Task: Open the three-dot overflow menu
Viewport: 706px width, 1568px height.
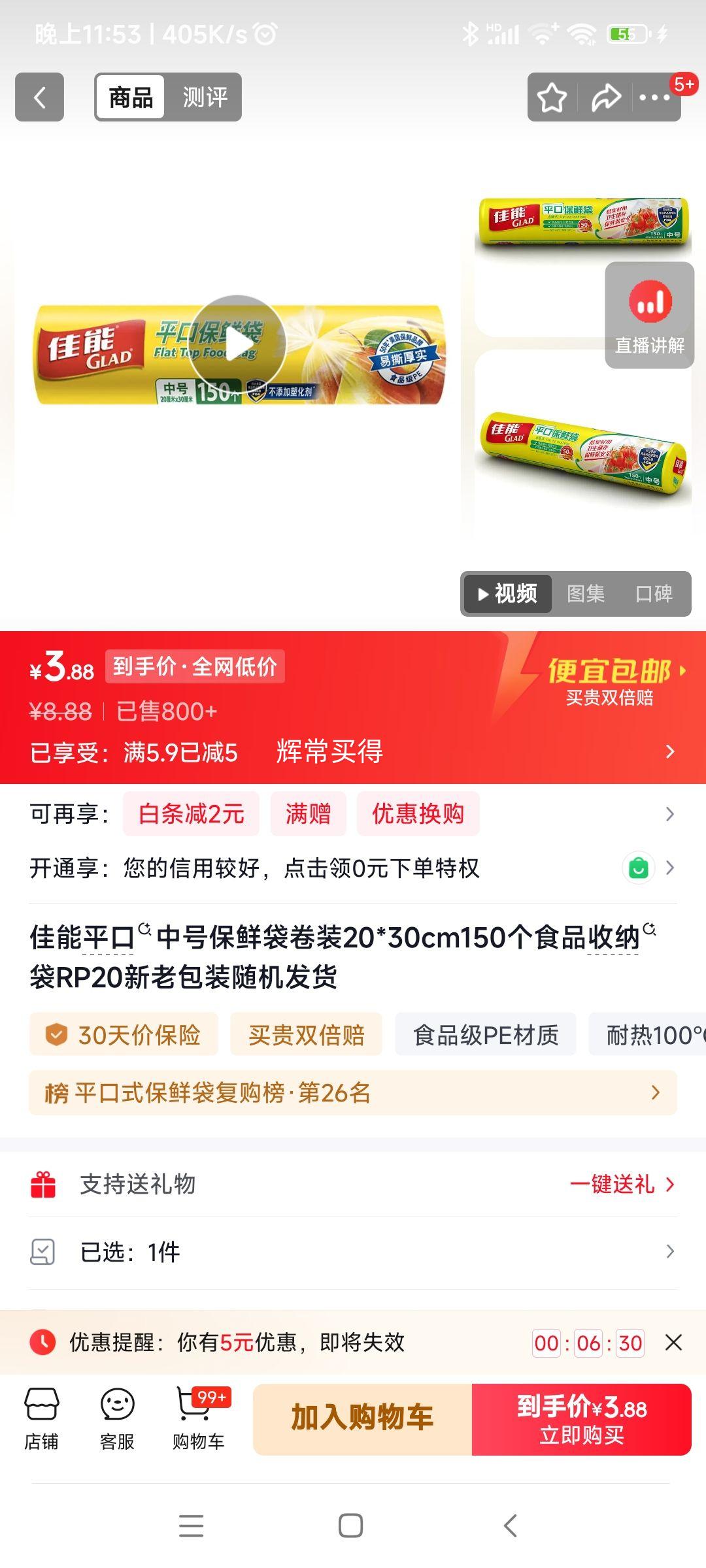Action: click(655, 98)
